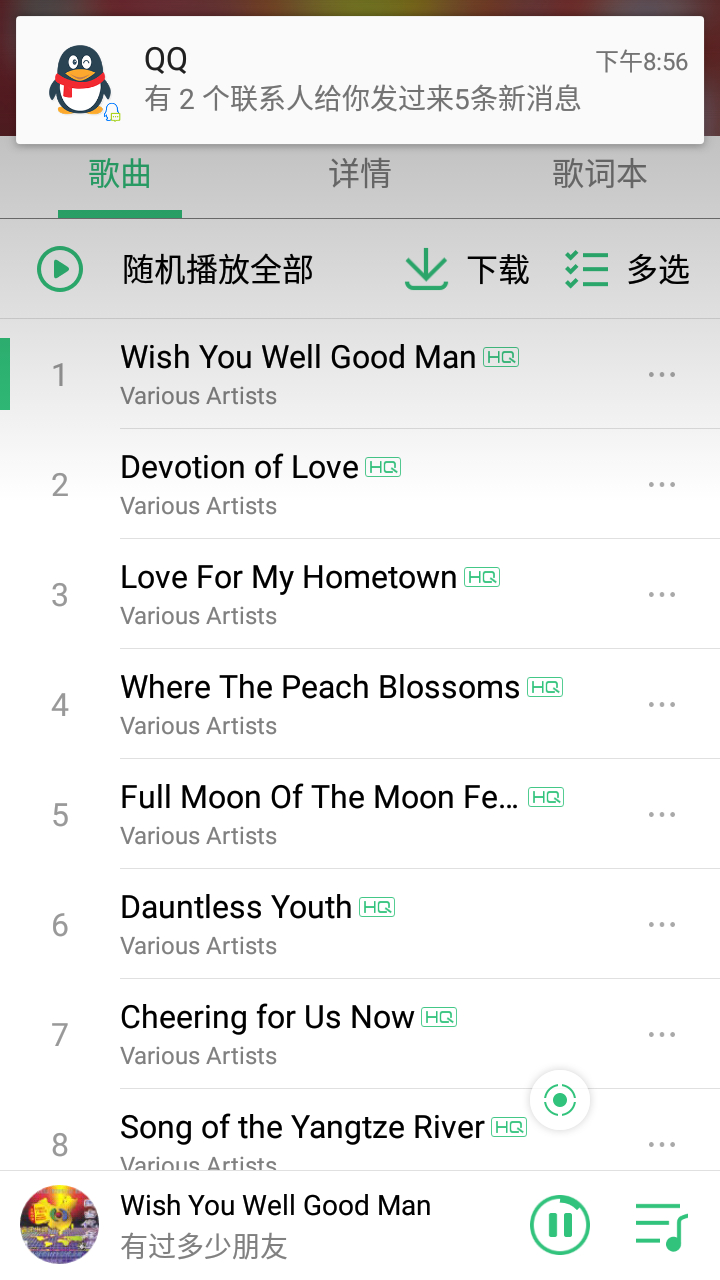Image resolution: width=720 pixels, height=1280 pixels.
Task: Play the song Dauntless Youth
Action: click(300, 924)
